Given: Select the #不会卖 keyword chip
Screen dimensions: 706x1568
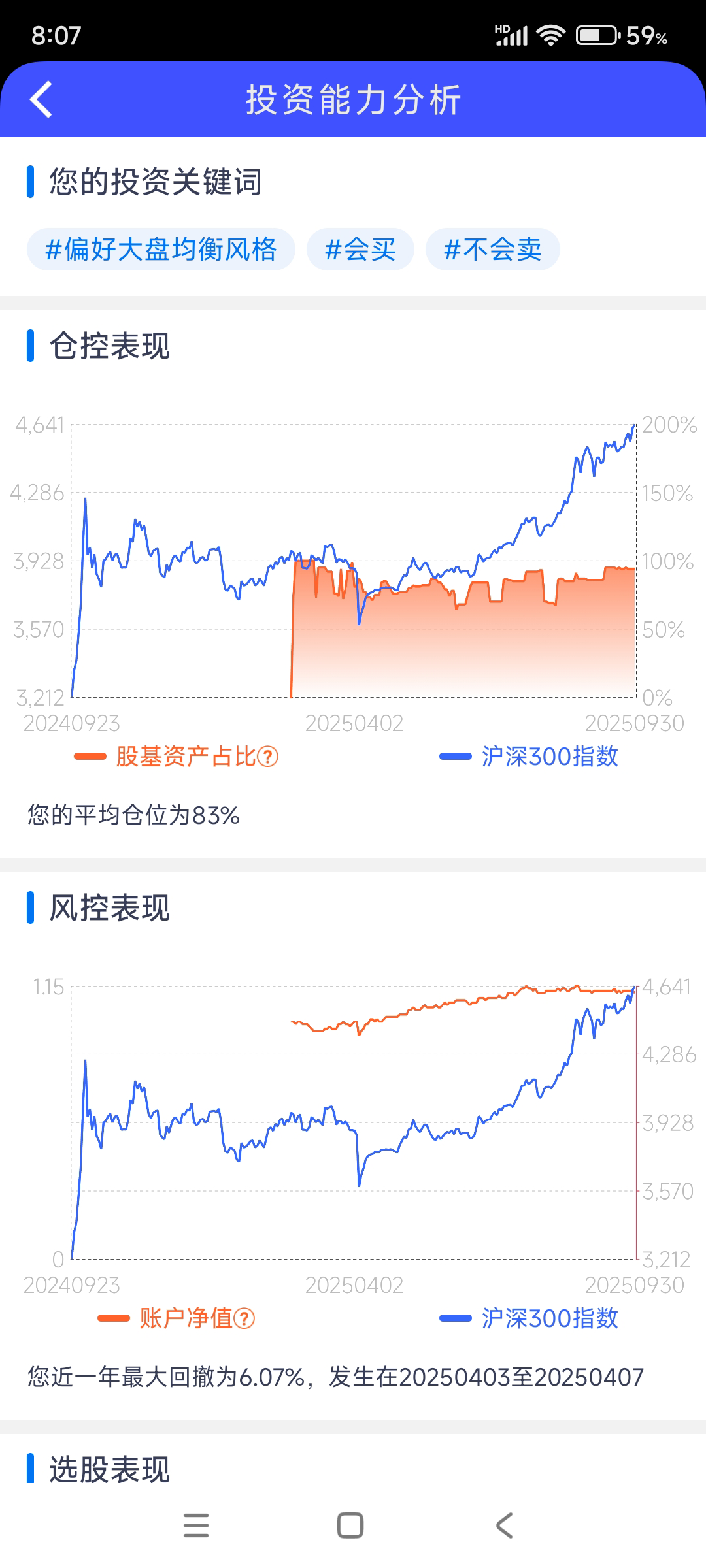Looking at the screenshot, I should click(492, 250).
